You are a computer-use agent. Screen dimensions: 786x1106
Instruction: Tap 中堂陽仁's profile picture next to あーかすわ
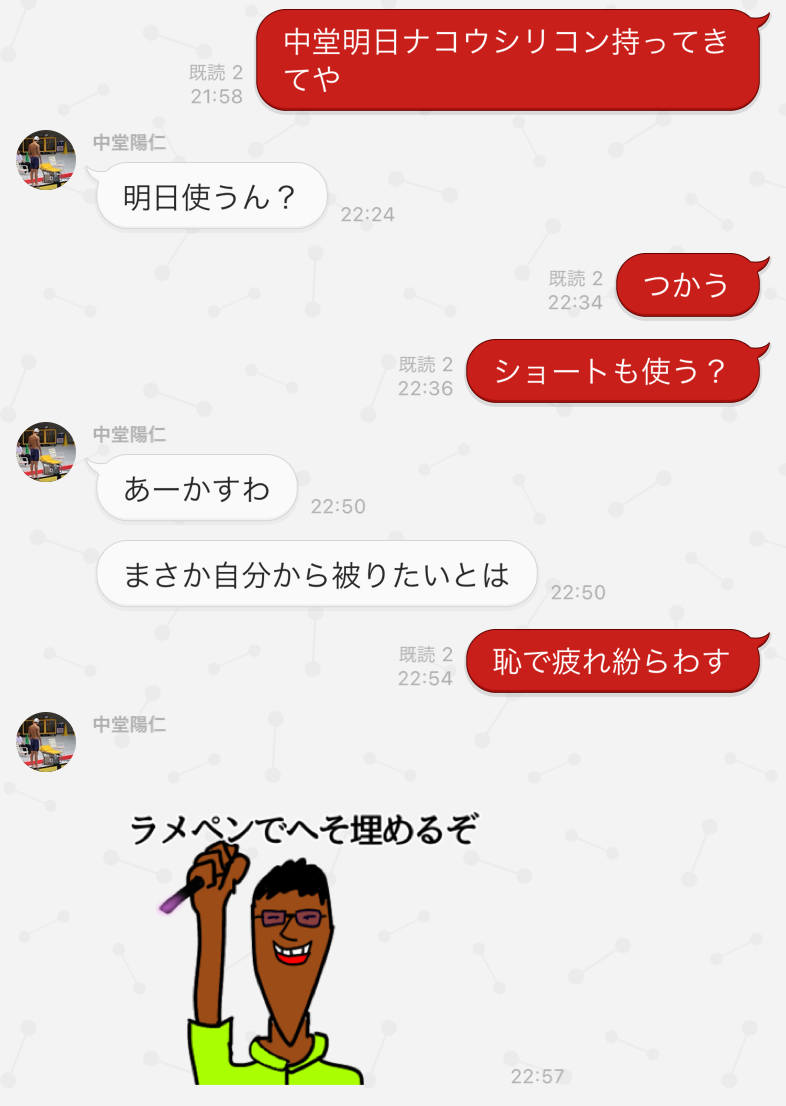point(47,452)
